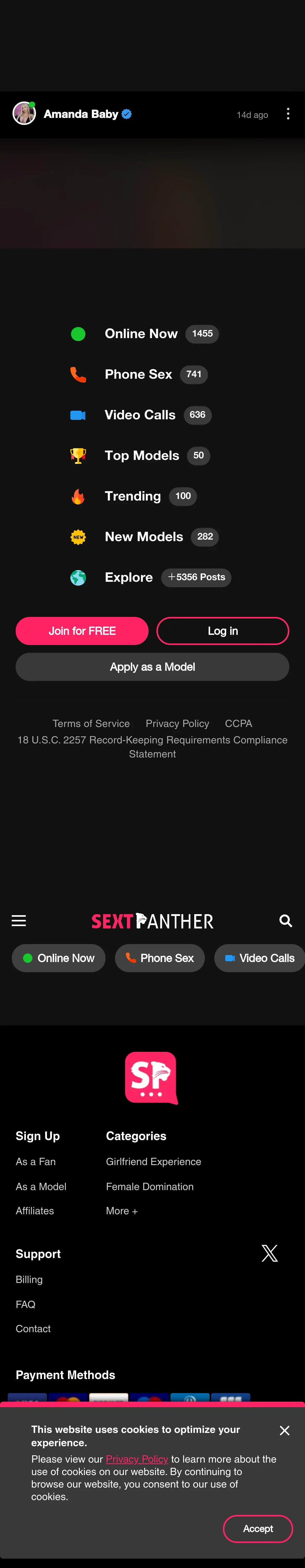Screen dimensions: 305x1568
Task: Dismiss the cookie notice
Action: point(284,1430)
